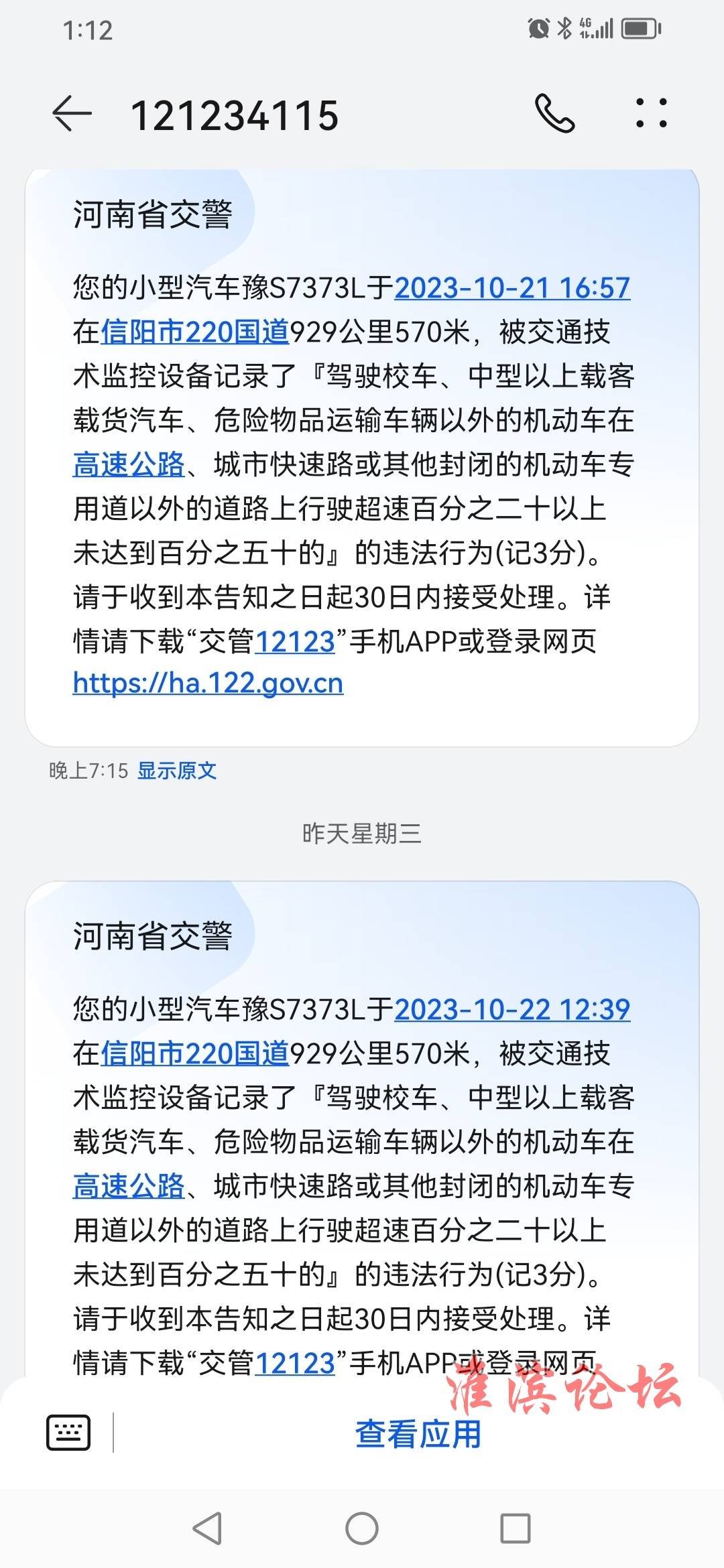
Task: Call the number 121234115
Action: tap(554, 113)
